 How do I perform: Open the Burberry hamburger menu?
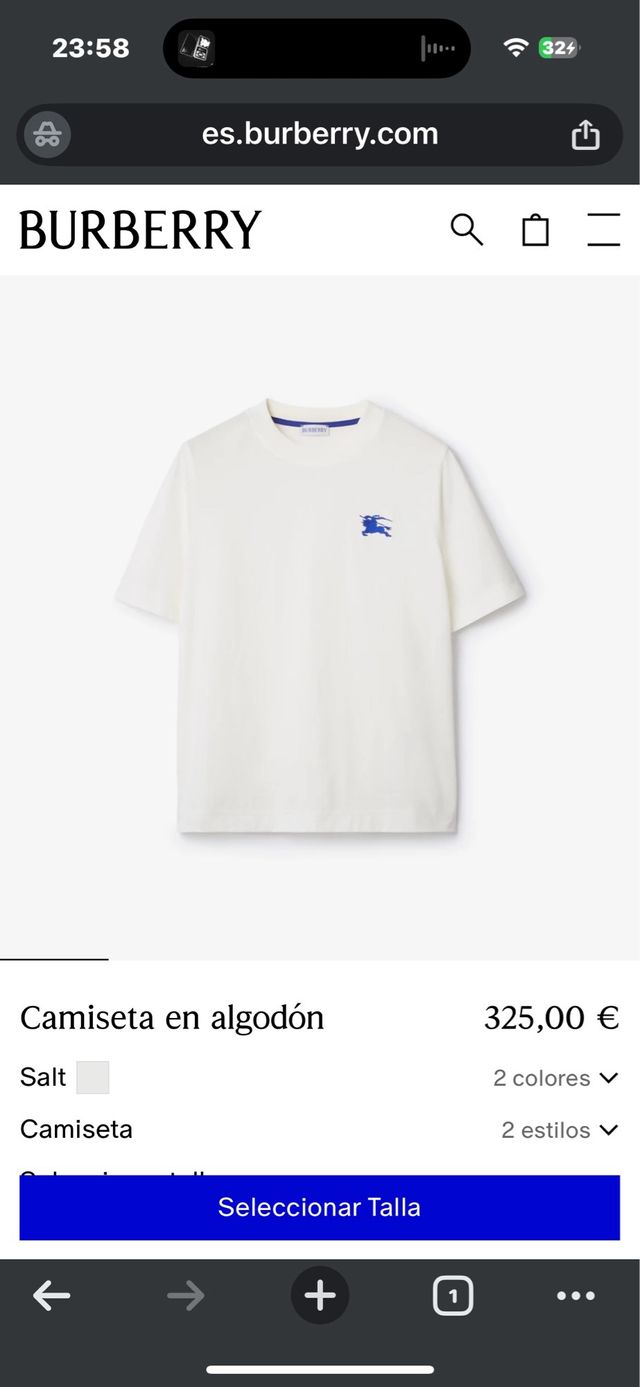click(603, 230)
